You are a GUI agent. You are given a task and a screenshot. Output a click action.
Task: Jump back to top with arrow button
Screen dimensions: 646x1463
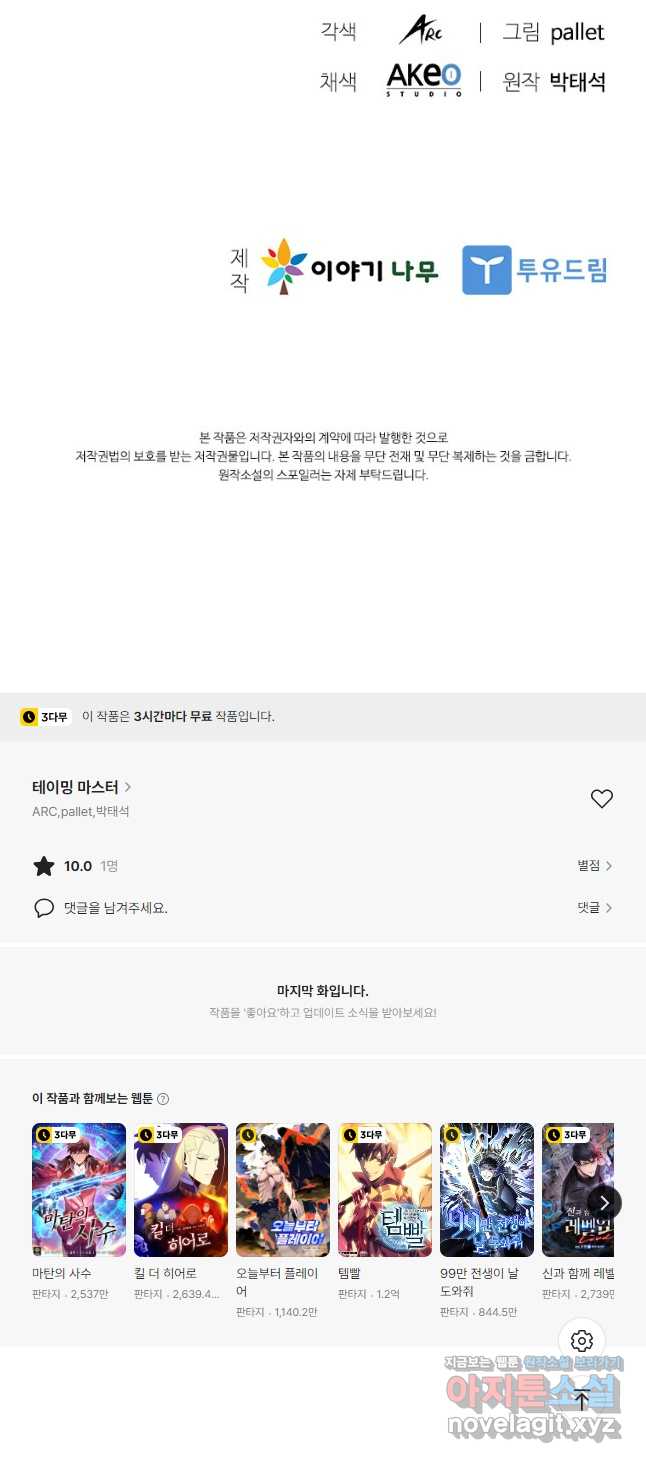[582, 1401]
